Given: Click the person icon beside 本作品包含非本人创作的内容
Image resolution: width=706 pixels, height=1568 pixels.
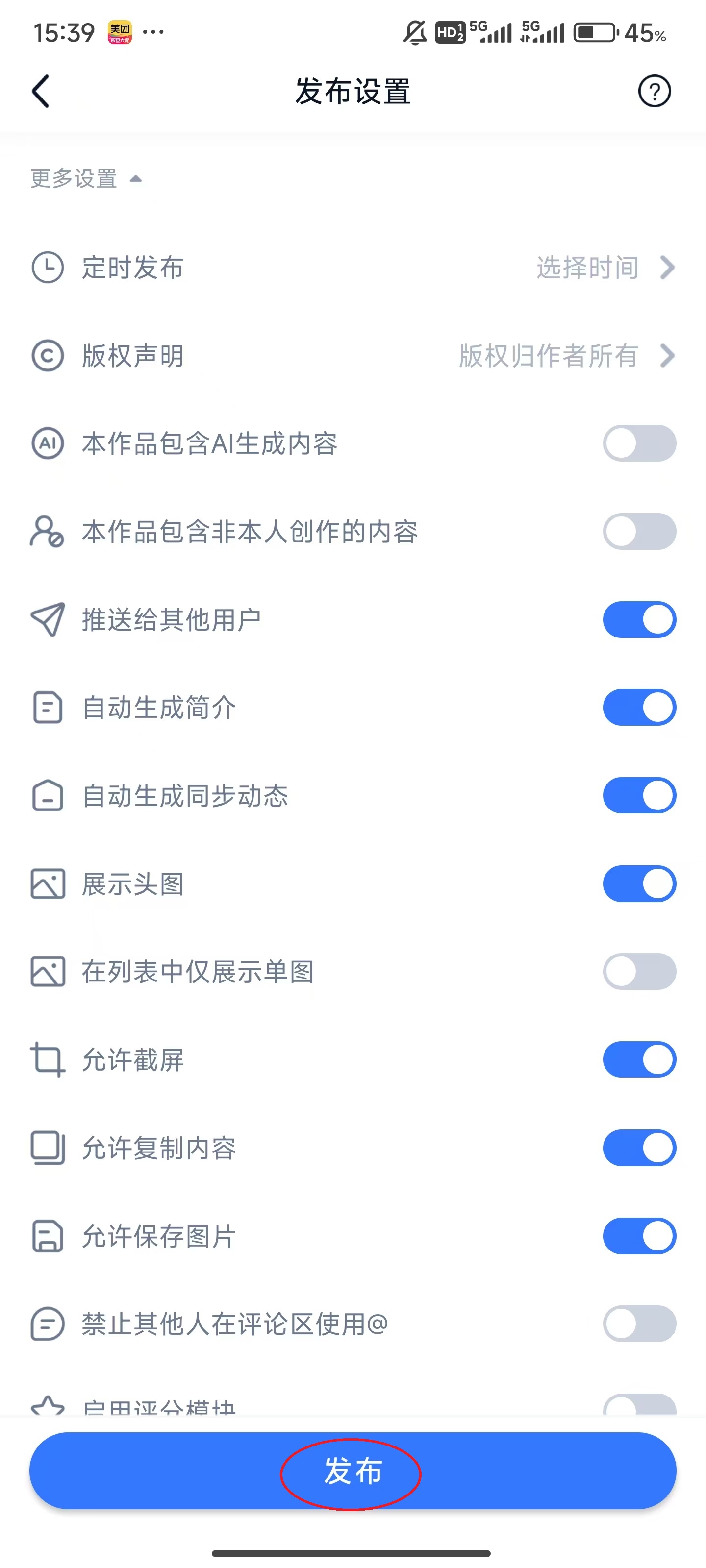Looking at the screenshot, I should [48, 531].
